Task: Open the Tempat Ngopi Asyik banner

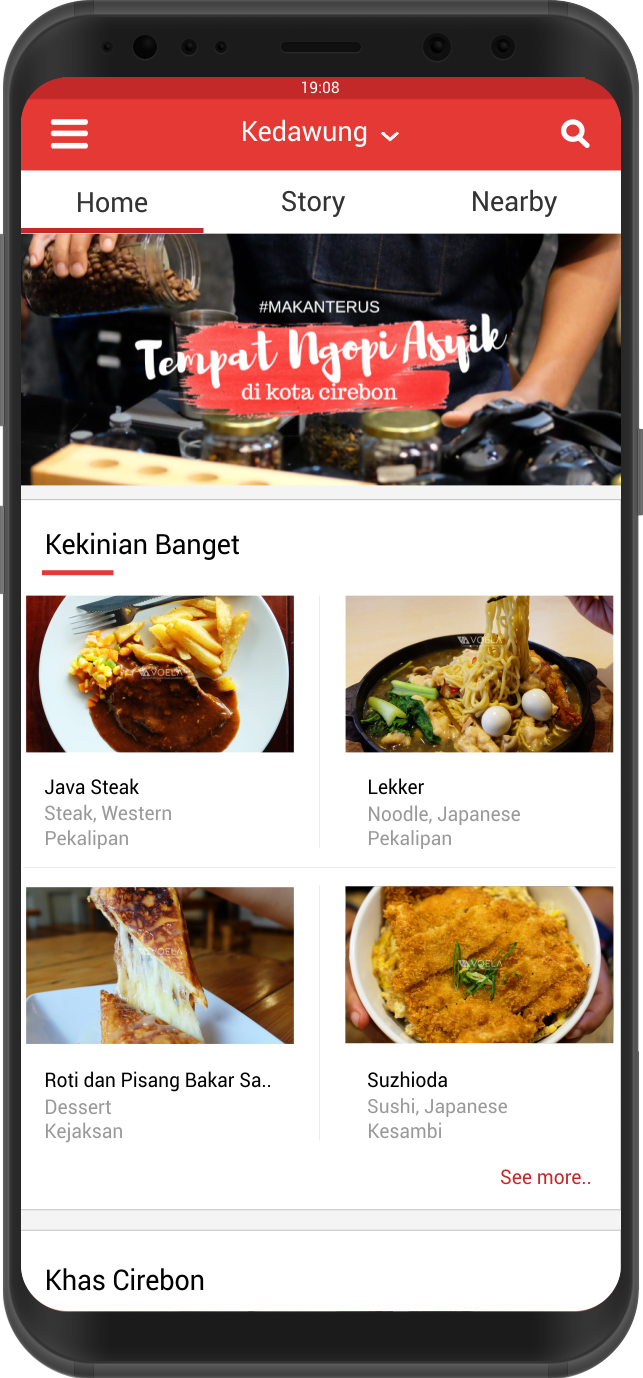Action: [320, 359]
